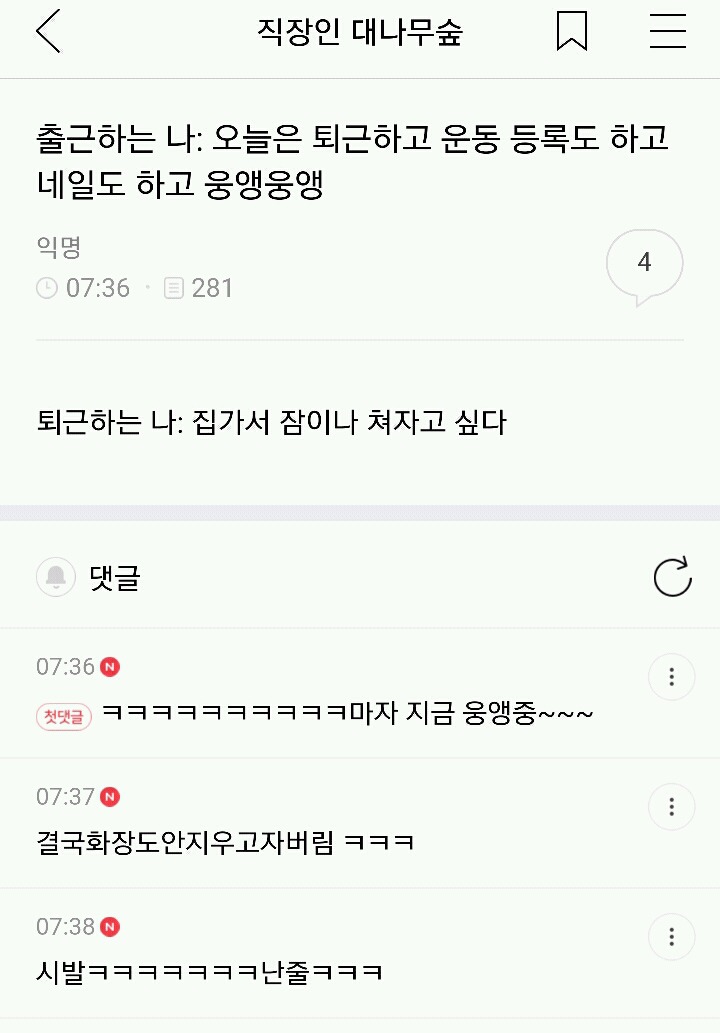Open options for the 07:37 comment
The image size is (720, 1033).
pyautogui.click(x=672, y=807)
